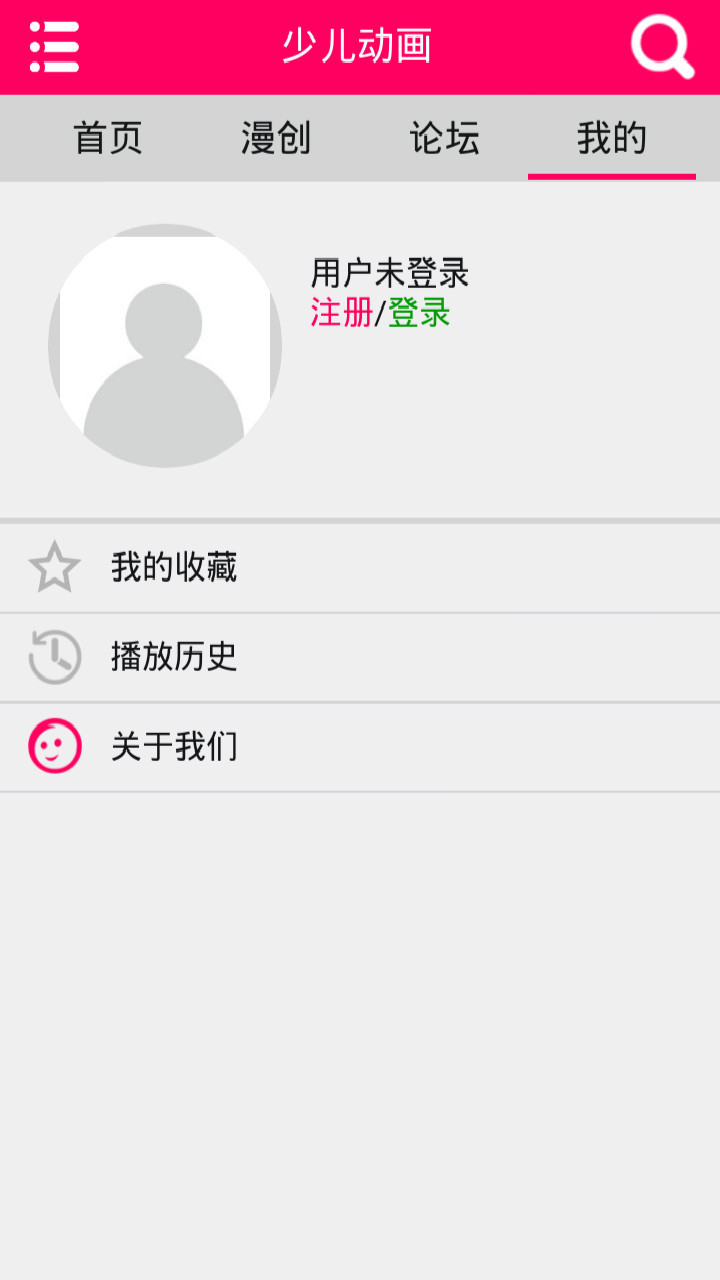
Task: Switch to the 论坛 tab
Action: coord(444,138)
